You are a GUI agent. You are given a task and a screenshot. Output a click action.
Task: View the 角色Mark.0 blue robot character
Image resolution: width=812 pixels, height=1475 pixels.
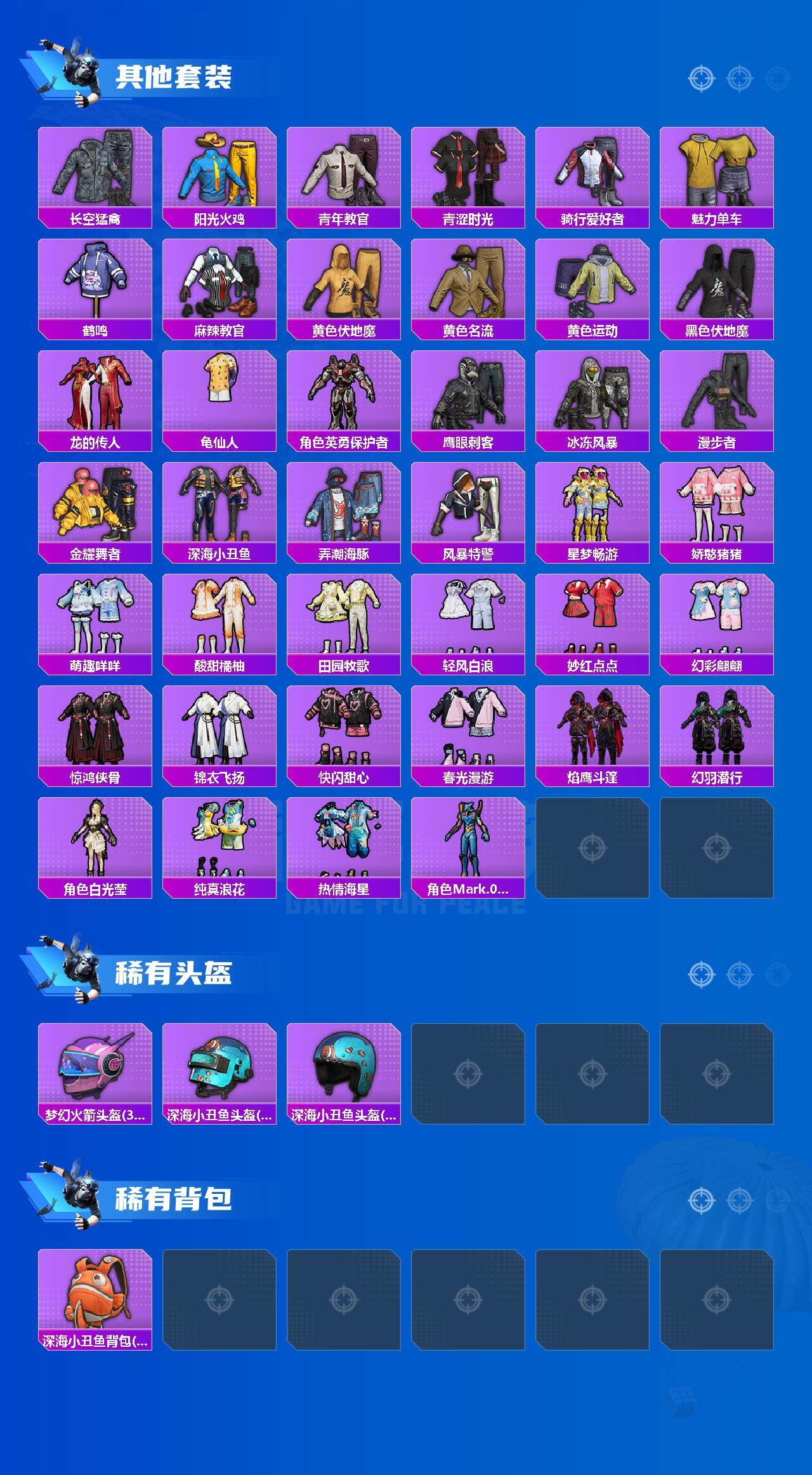click(x=468, y=844)
